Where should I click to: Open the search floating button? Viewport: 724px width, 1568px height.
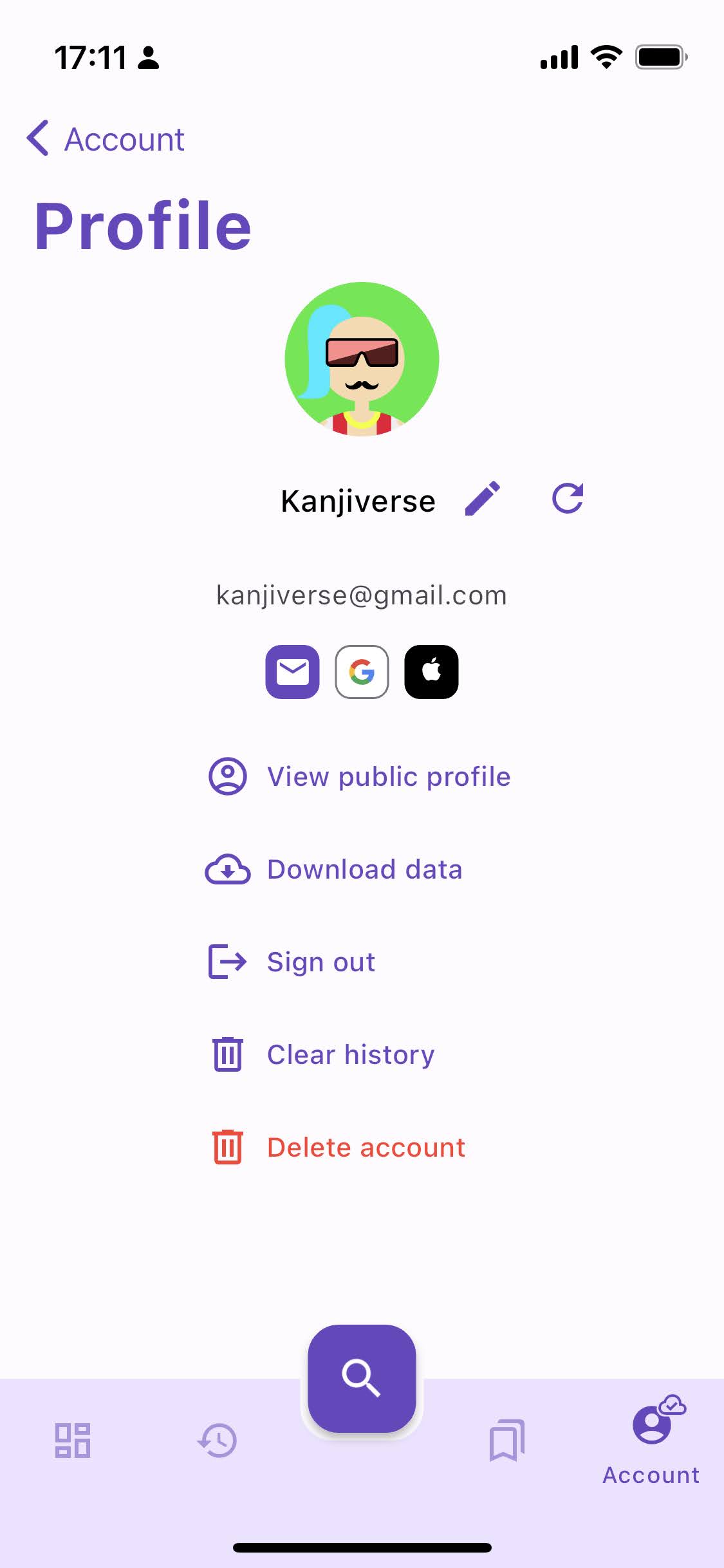pyautogui.click(x=362, y=1379)
